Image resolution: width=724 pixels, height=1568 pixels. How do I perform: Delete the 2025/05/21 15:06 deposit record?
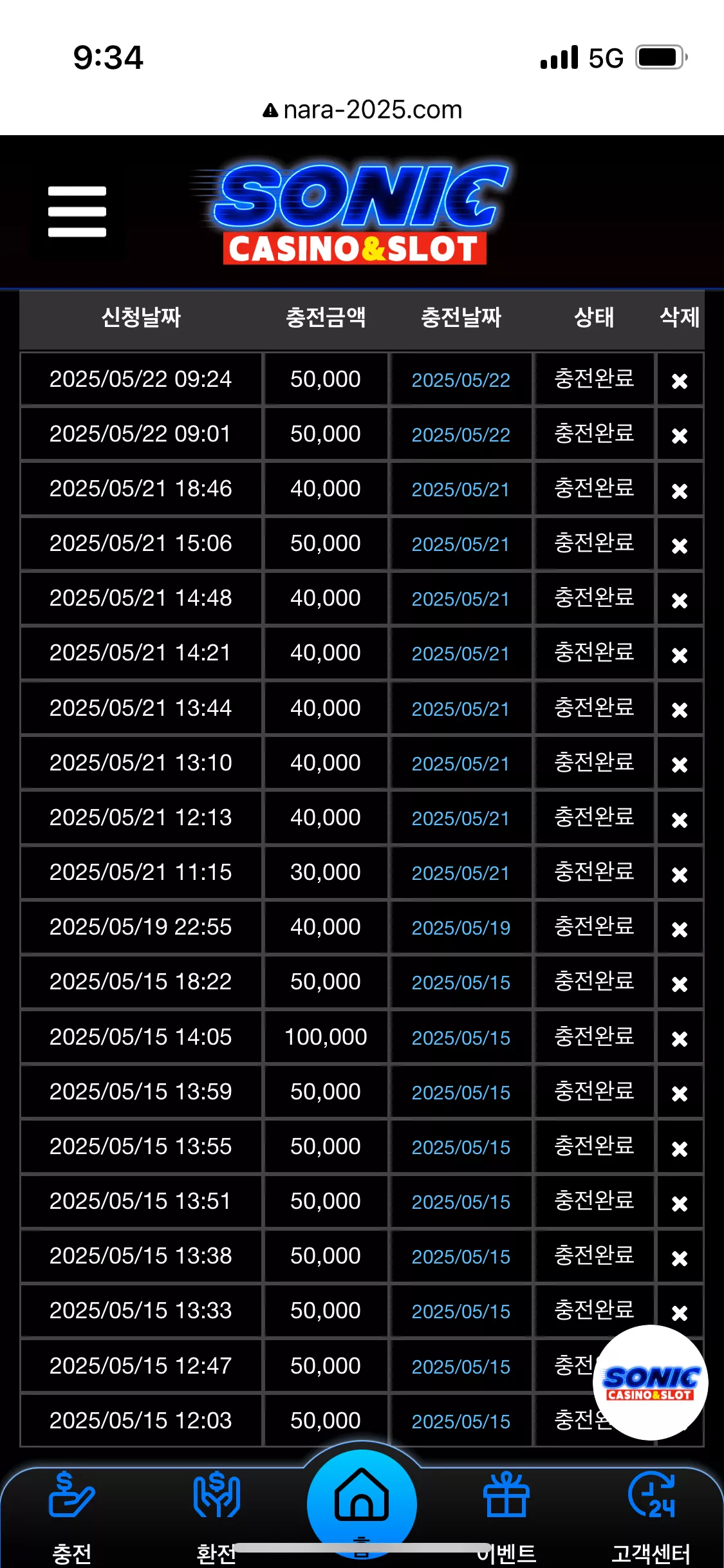pyautogui.click(x=680, y=546)
